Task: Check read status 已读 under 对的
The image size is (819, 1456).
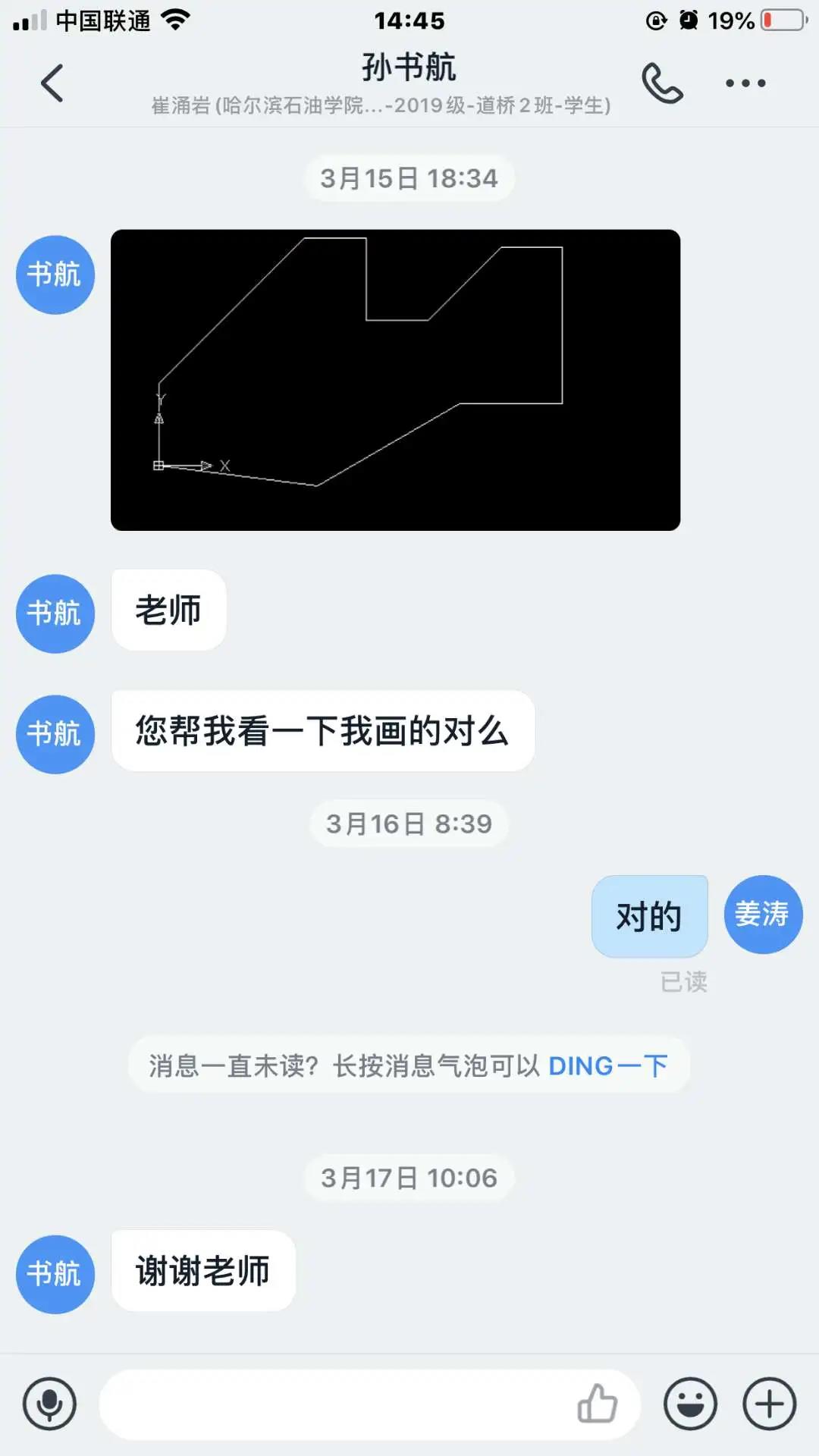Action: [x=683, y=982]
